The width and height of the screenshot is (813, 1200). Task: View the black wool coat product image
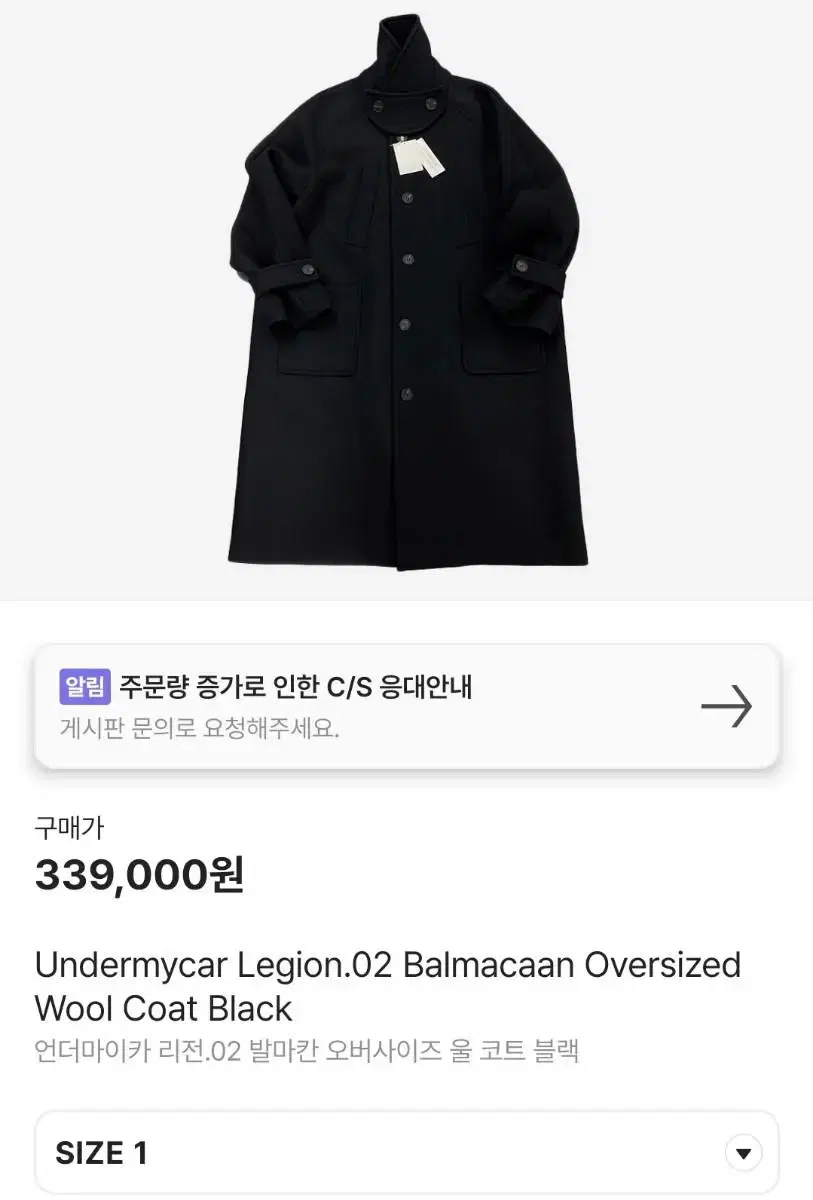pyautogui.click(x=406, y=300)
